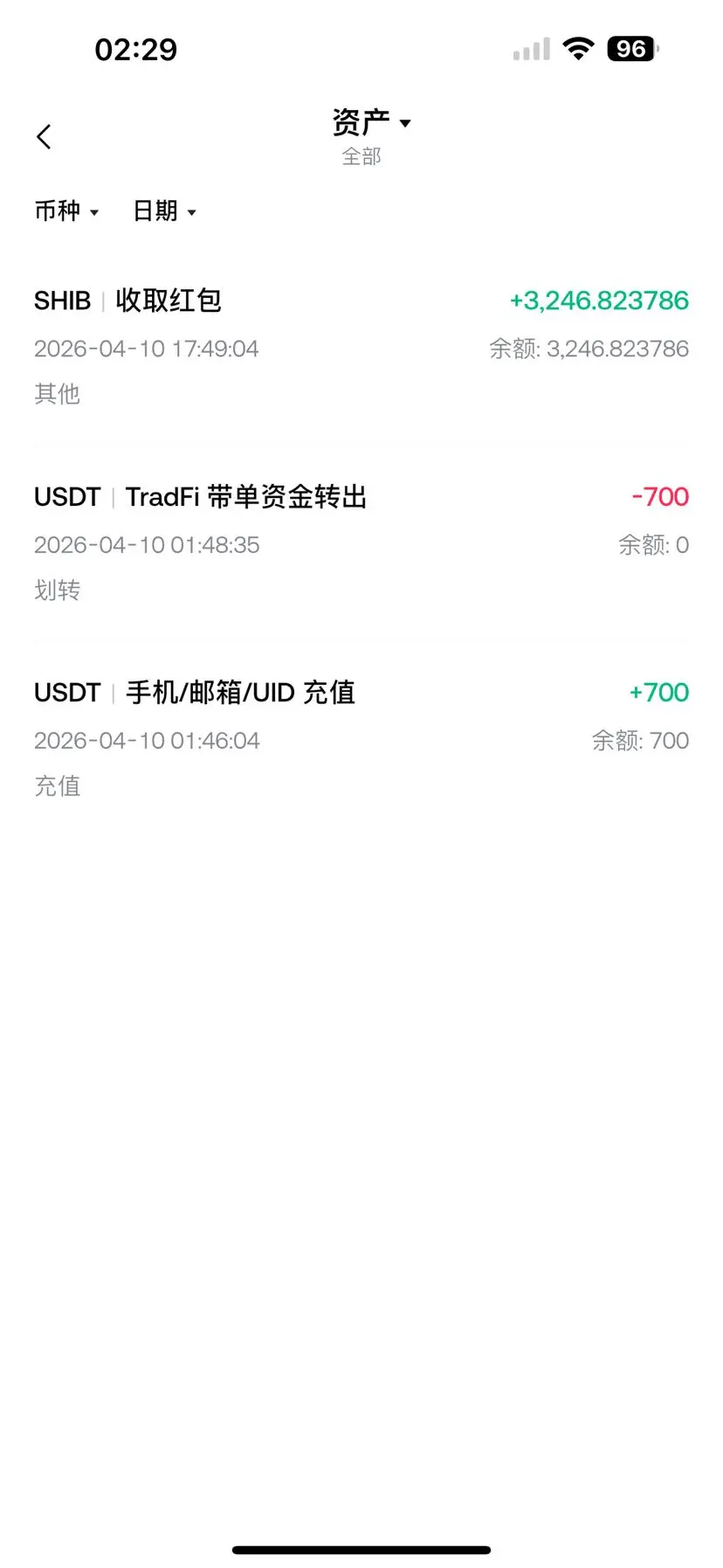Open the USDT 手机/邮箱/UID 充值 record

(361, 738)
